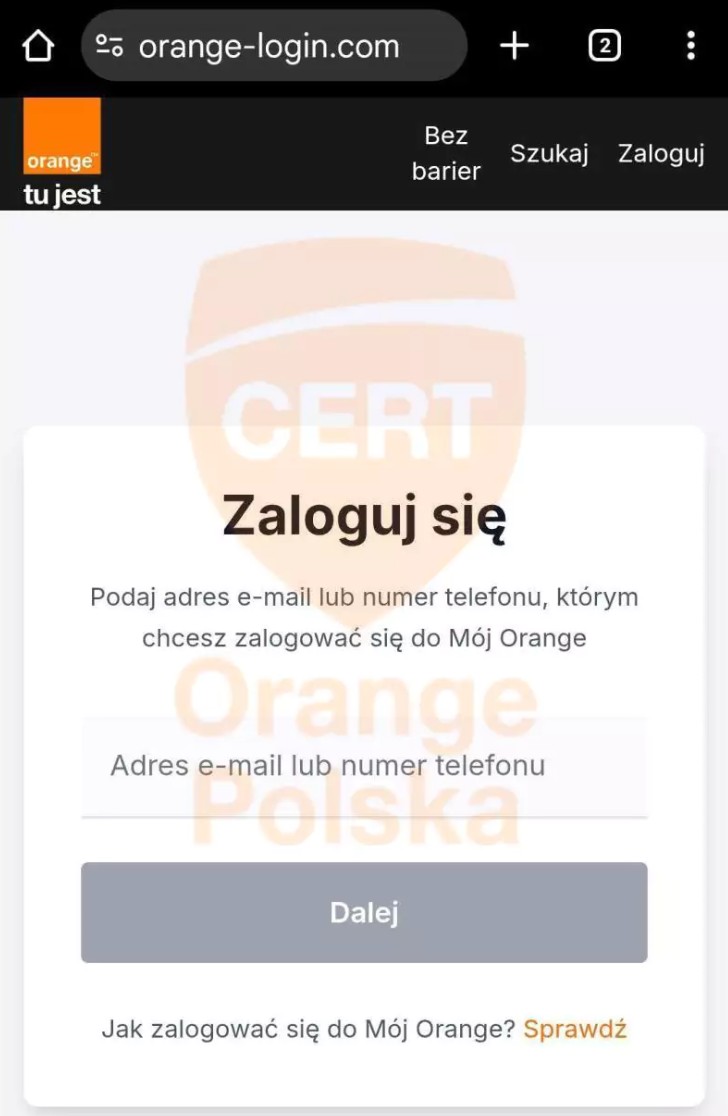The height and width of the screenshot is (1116, 728).
Task: Open the browser overflow menu
Action: (690, 46)
